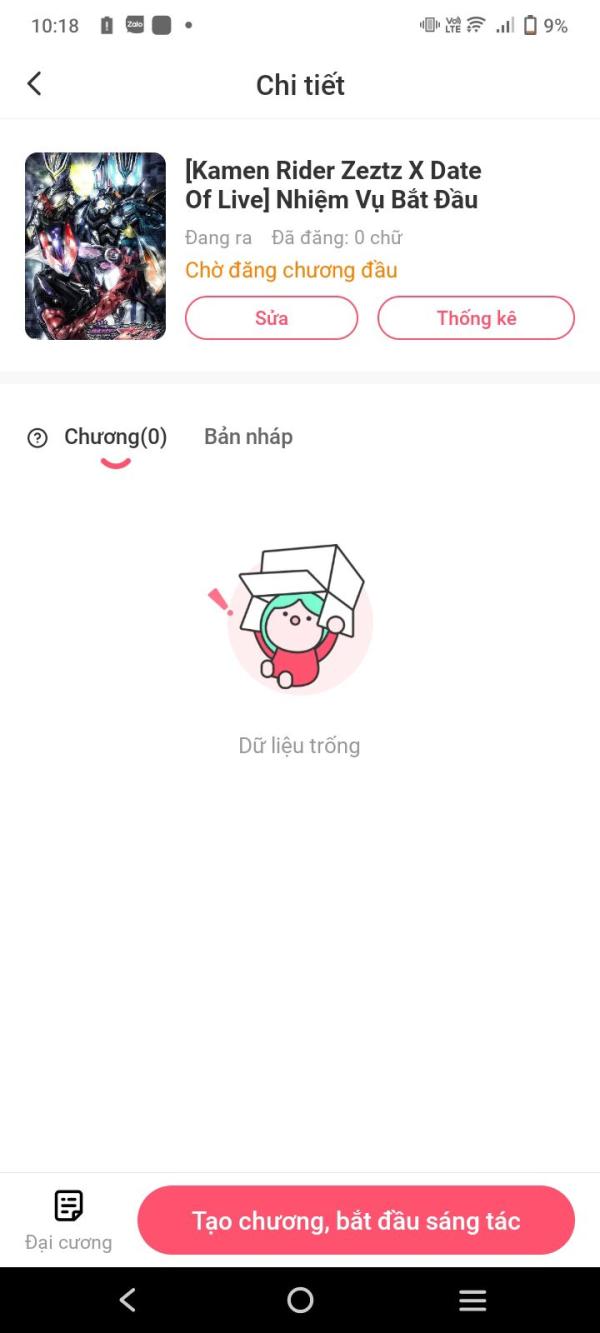Open the Thống kê statistics
This screenshot has width=600, height=1333.
click(476, 318)
